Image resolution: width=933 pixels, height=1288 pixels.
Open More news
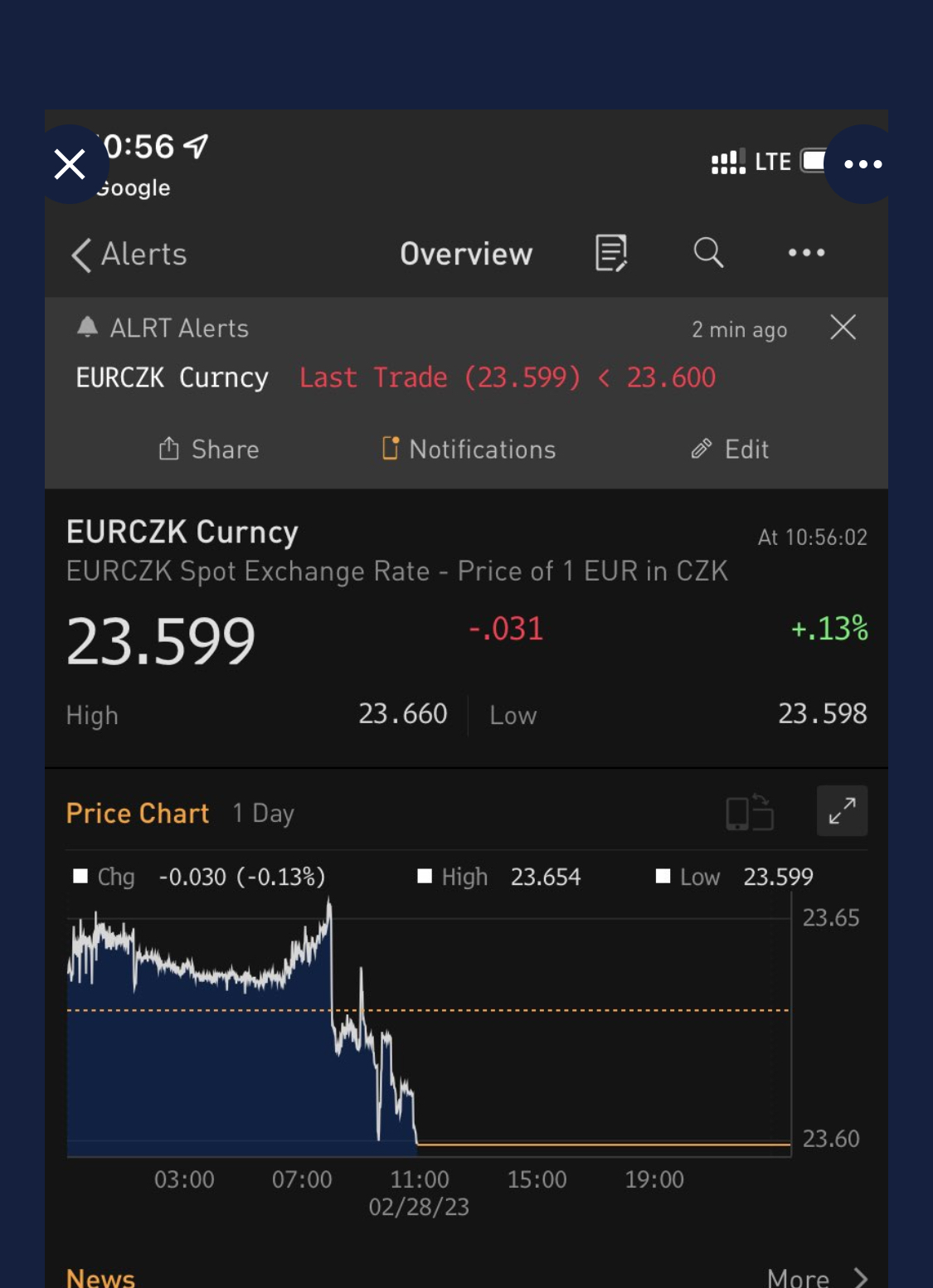(818, 1277)
